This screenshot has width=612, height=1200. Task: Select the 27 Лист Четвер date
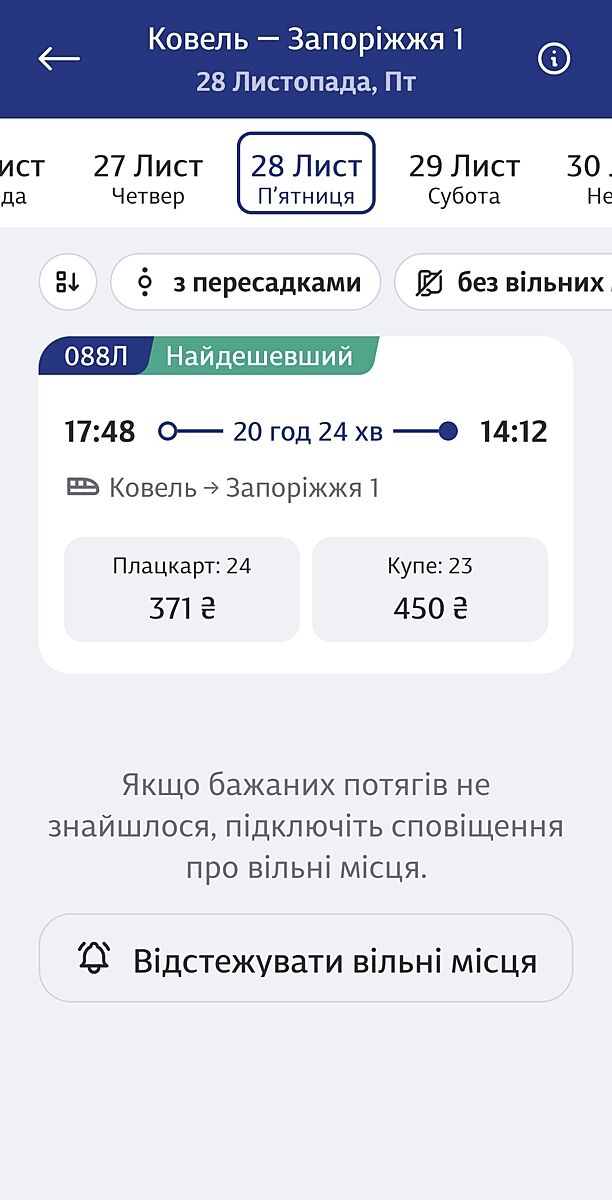click(x=148, y=178)
